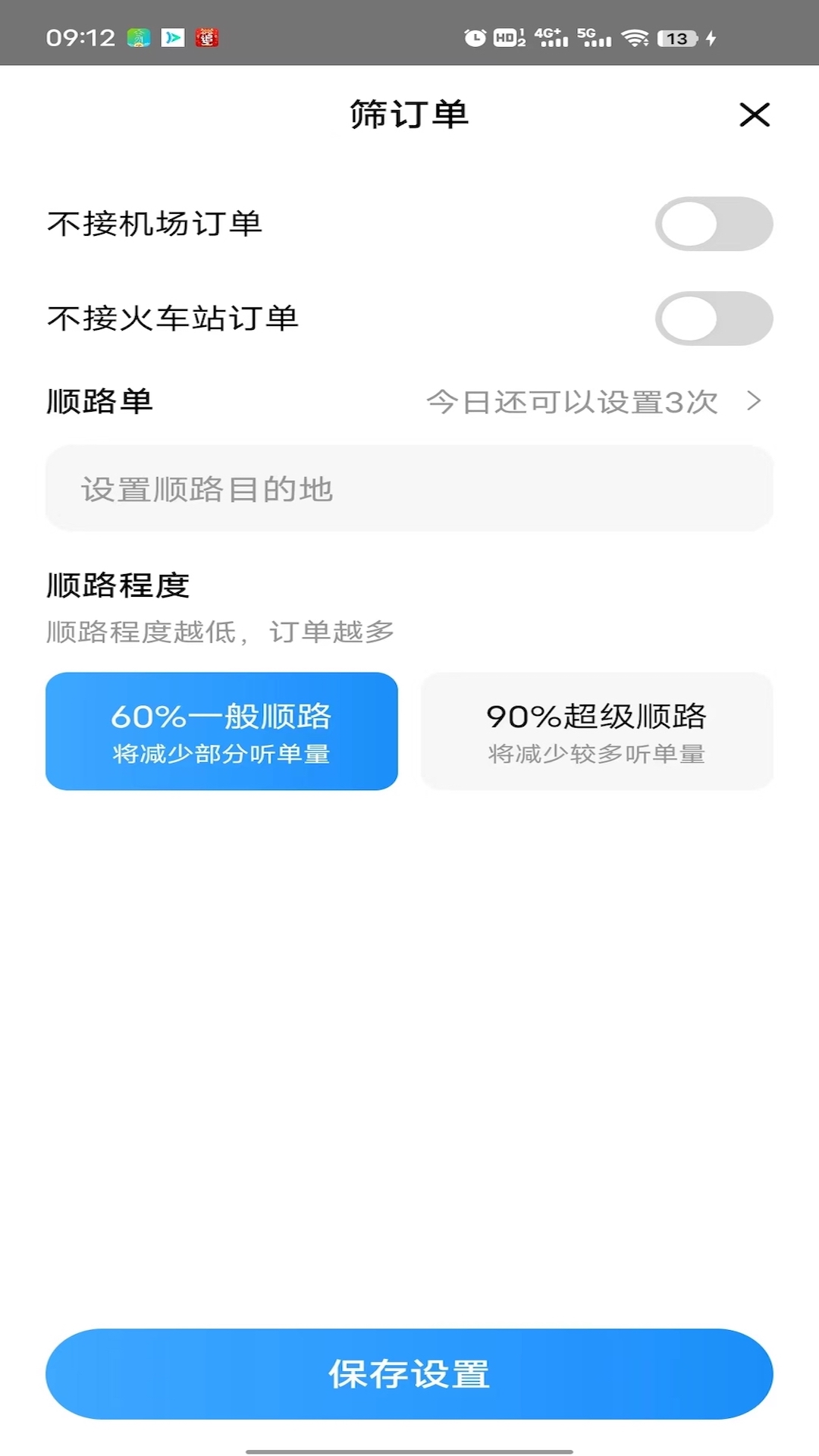Tap 保存设置 to save settings
The width and height of the screenshot is (819, 1456).
tap(409, 1373)
